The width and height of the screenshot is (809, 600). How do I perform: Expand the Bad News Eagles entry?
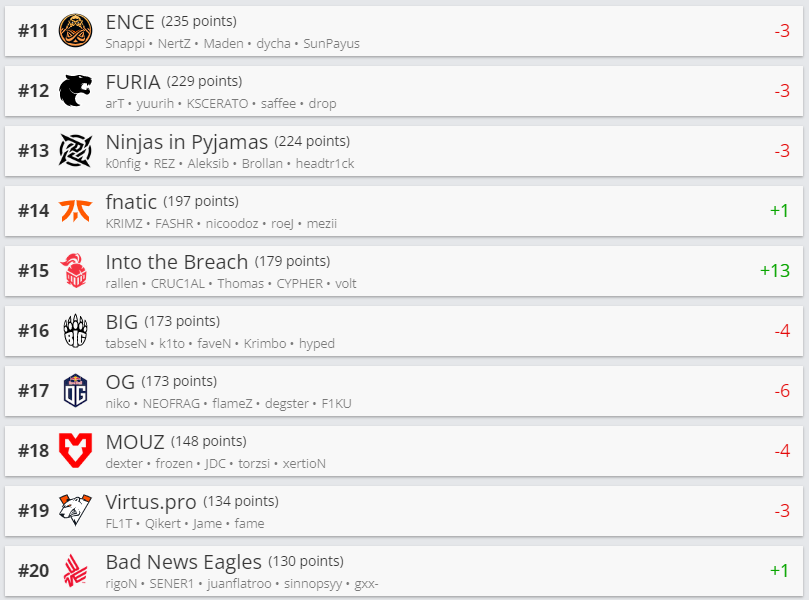click(404, 571)
